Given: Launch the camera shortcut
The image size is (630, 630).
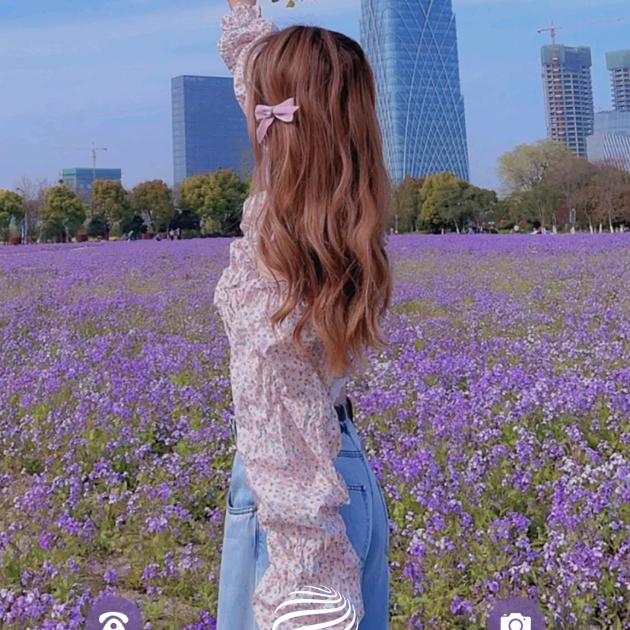Looking at the screenshot, I should (x=515, y=619).
